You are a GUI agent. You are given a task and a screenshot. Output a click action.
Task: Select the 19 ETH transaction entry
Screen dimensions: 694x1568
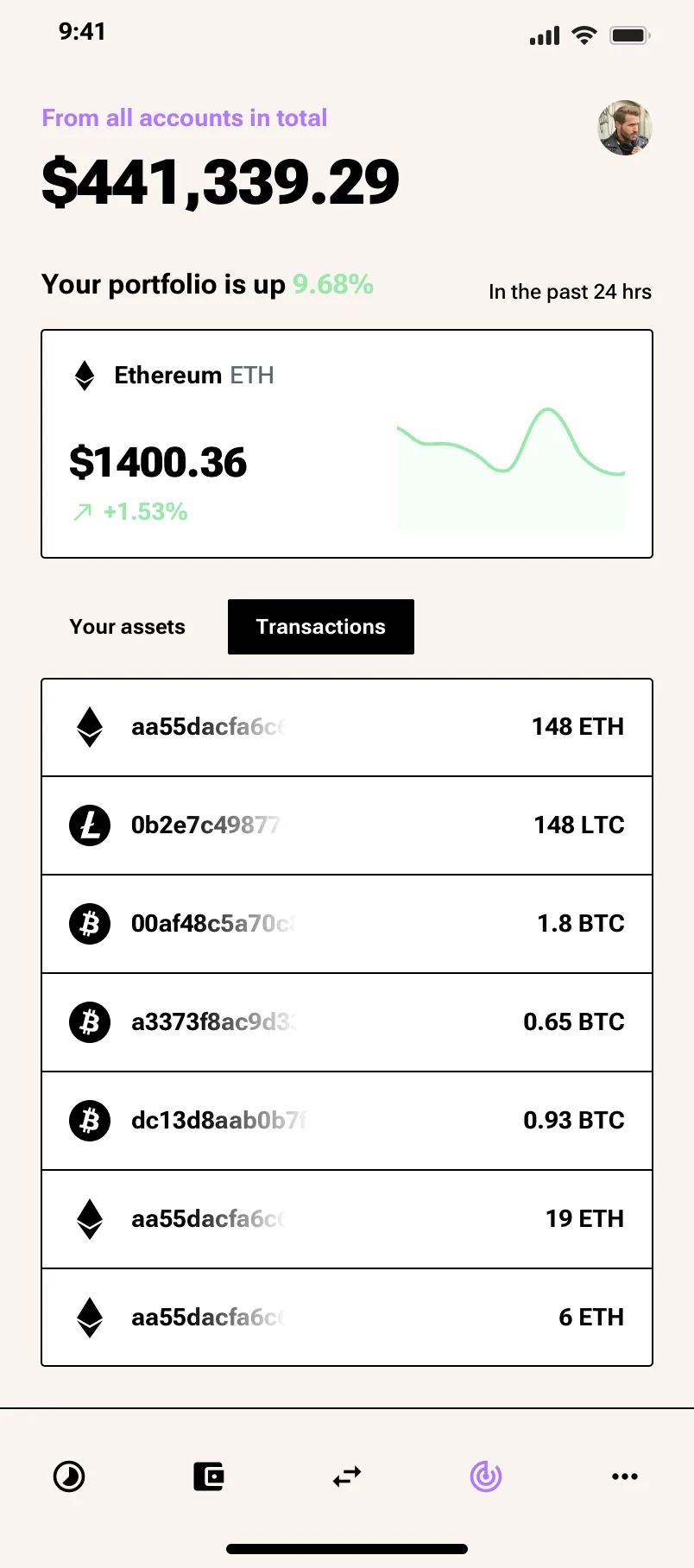[x=346, y=1218]
